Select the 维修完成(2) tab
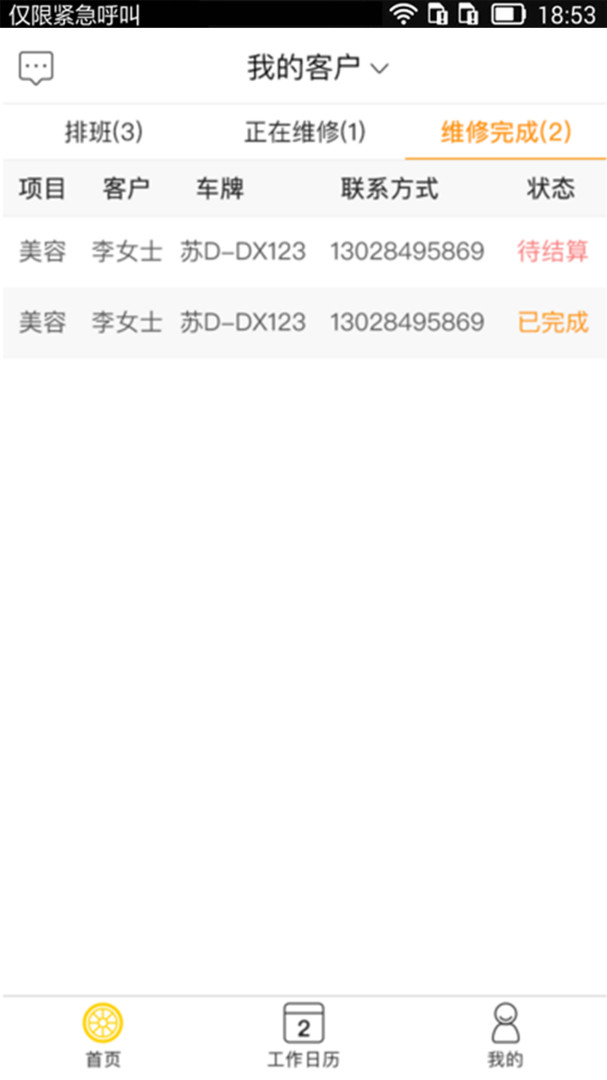Viewport: 607px width, 1080px height. pyautogui.click(x=506, y=132)
